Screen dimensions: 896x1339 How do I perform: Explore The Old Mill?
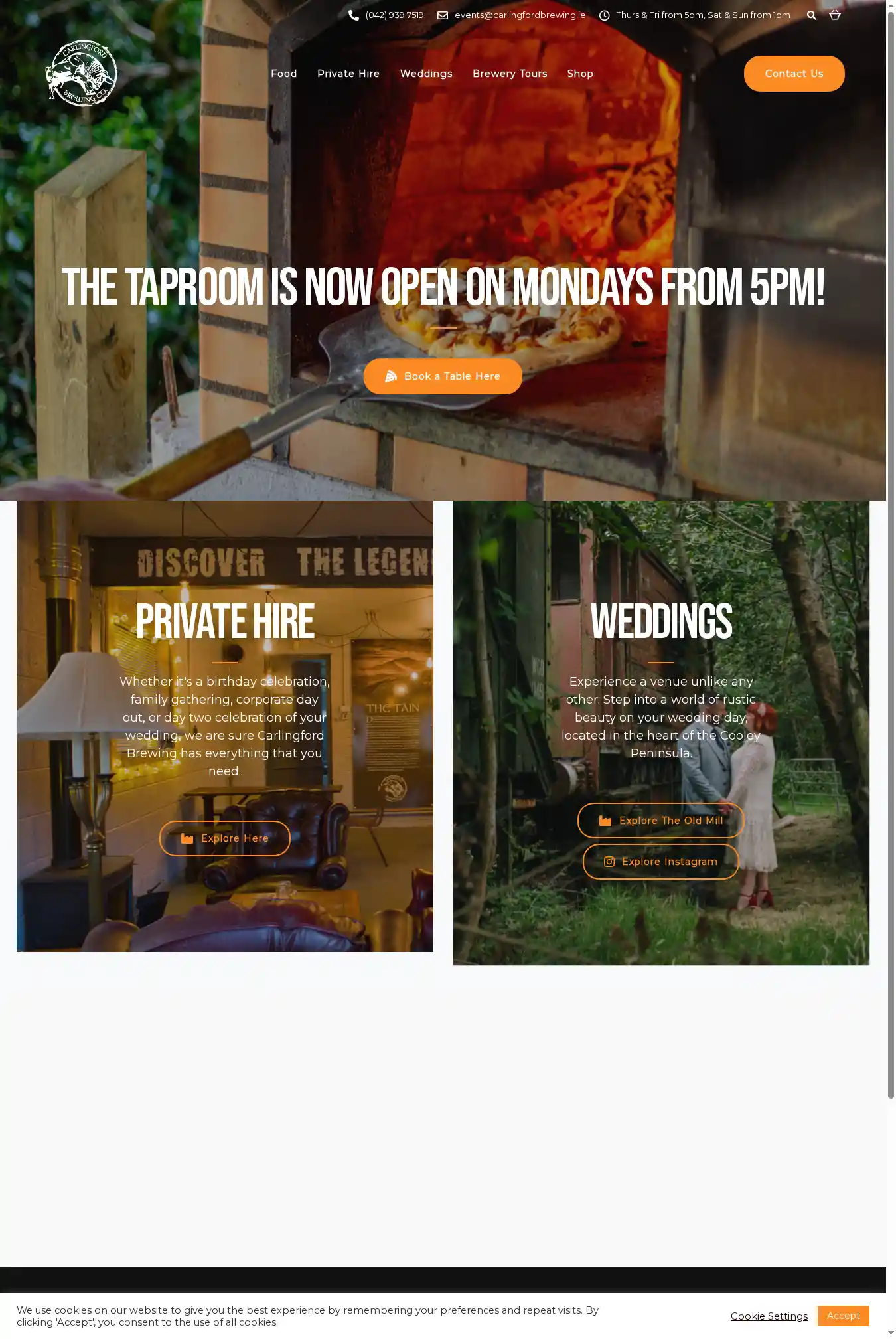(661, 821)
